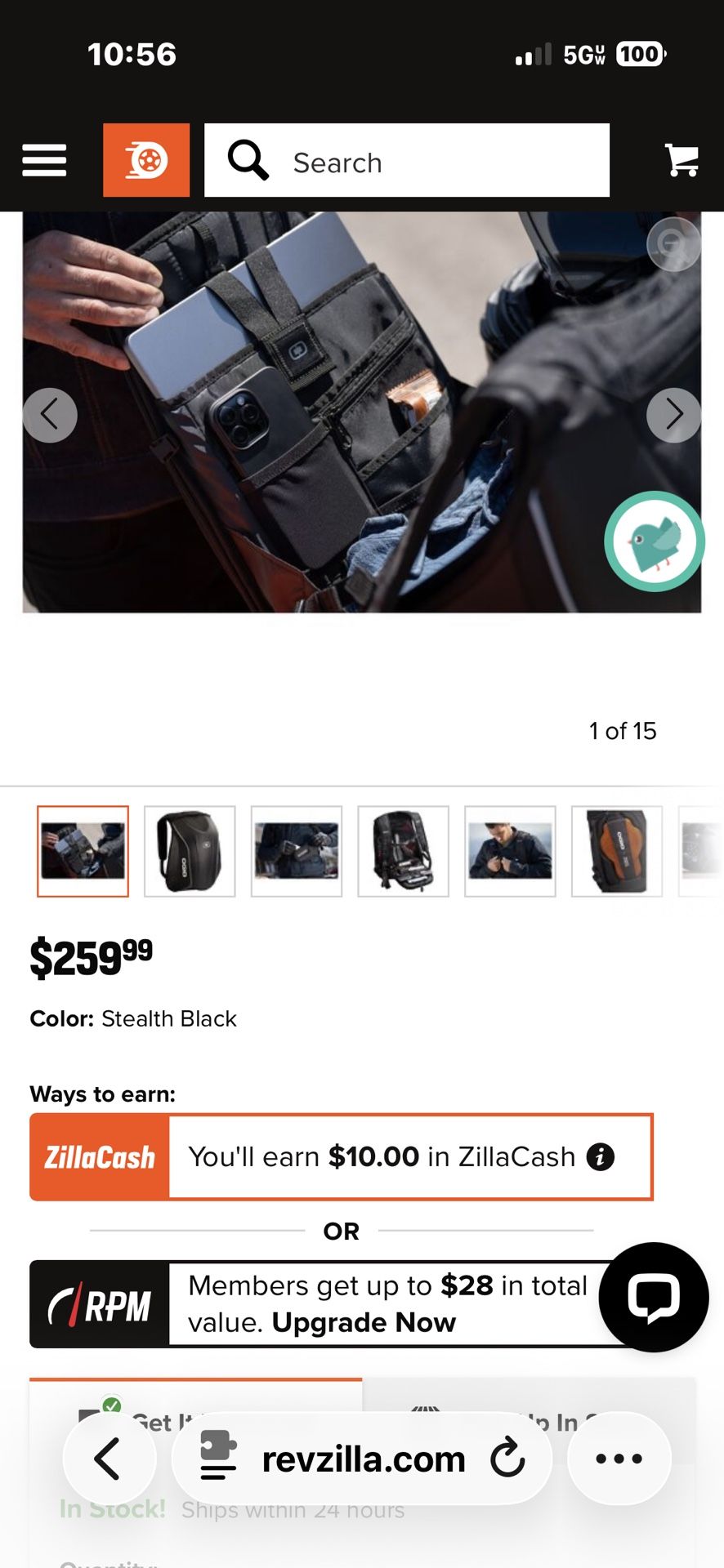The width and height of the screenshot is (724, 1568).
Task: Open the zoom tool on product image
Action: [x=673, y=243]
